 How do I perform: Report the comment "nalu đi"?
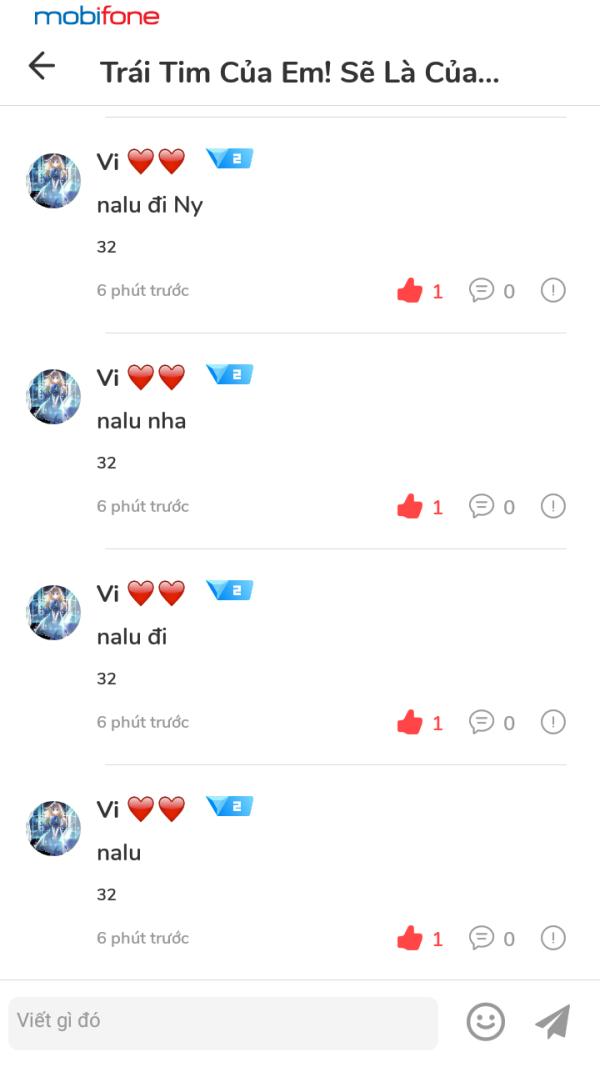point(553,722)
